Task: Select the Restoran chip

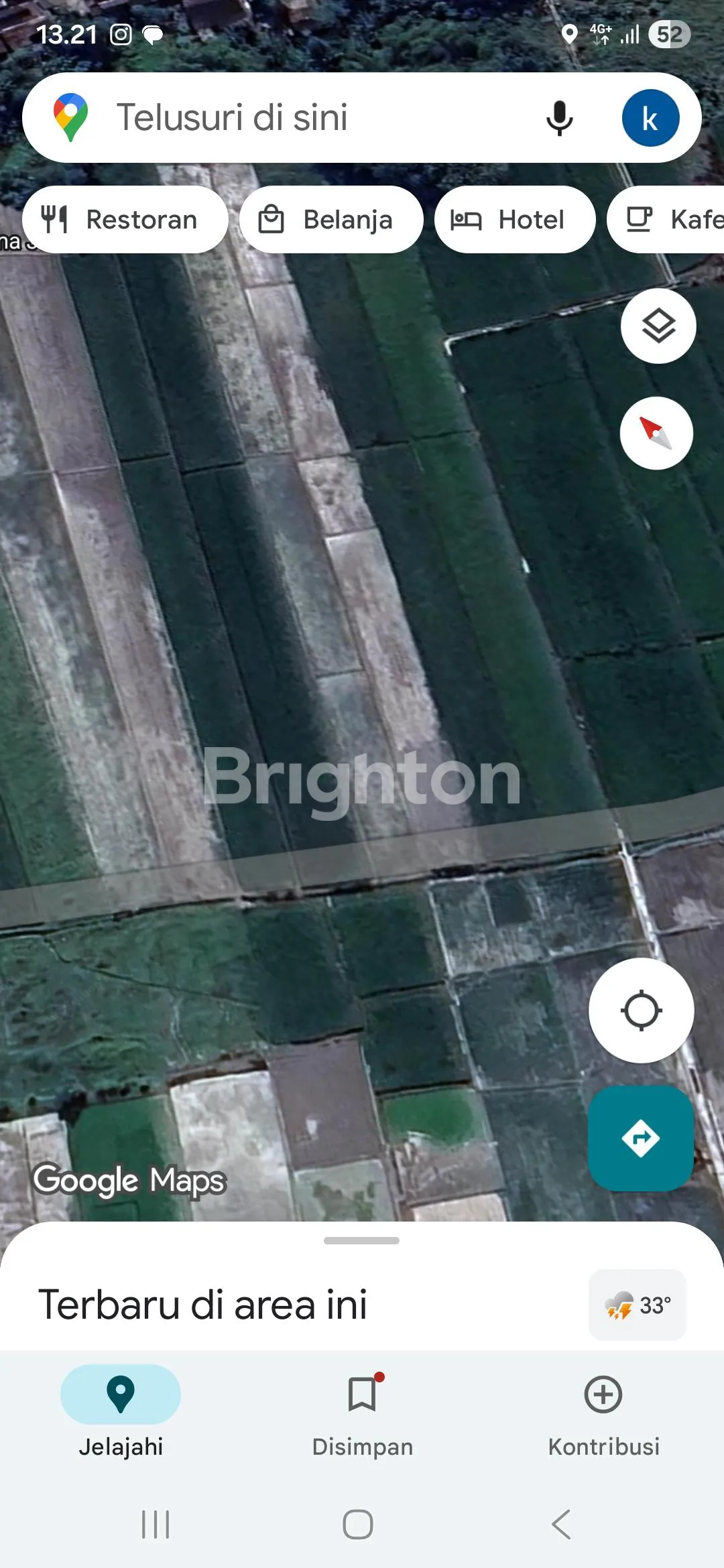Action: tap(125, 220)
